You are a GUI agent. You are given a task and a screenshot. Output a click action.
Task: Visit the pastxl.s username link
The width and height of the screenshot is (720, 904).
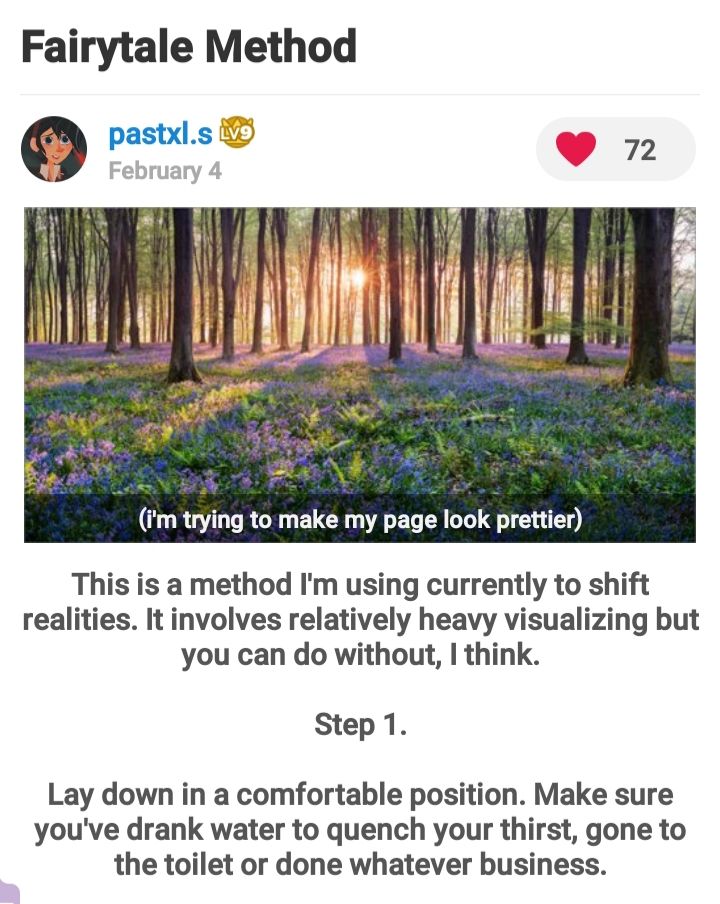[160, 134]
